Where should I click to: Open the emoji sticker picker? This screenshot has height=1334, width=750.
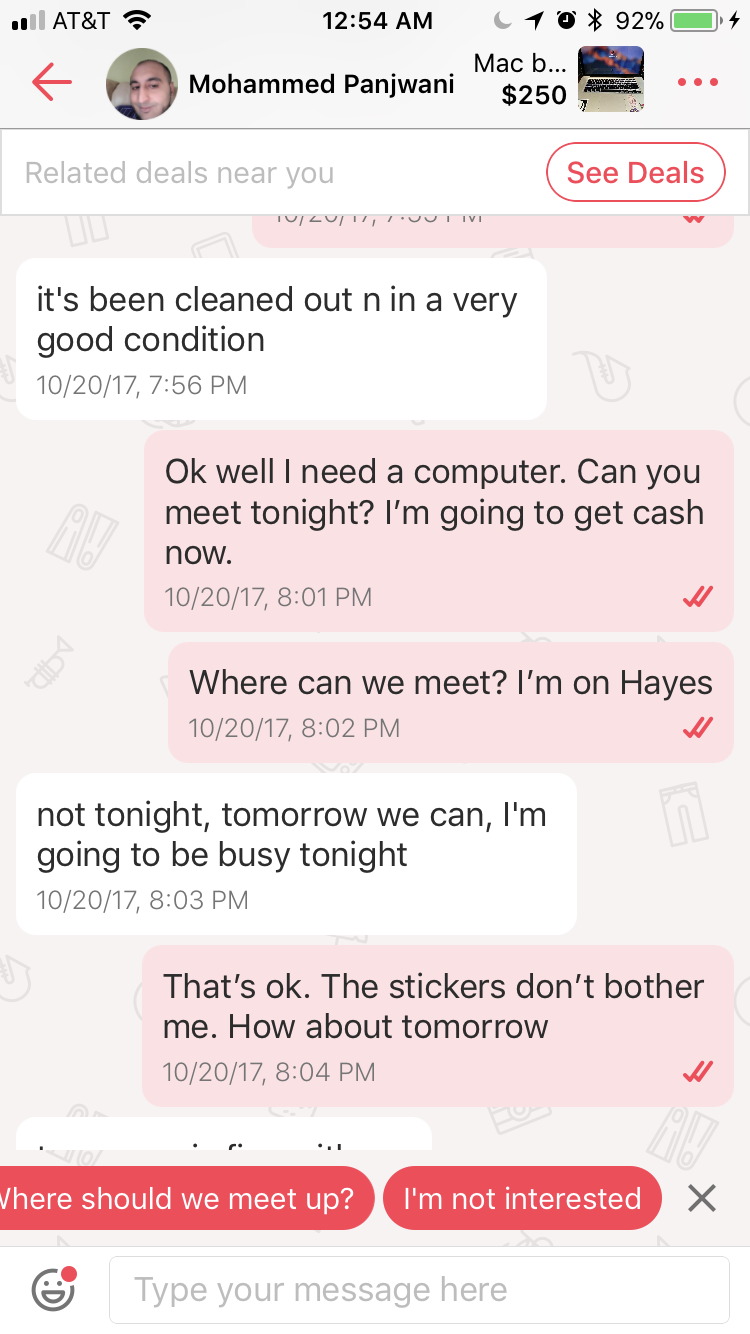click(x=54, y=1289)
